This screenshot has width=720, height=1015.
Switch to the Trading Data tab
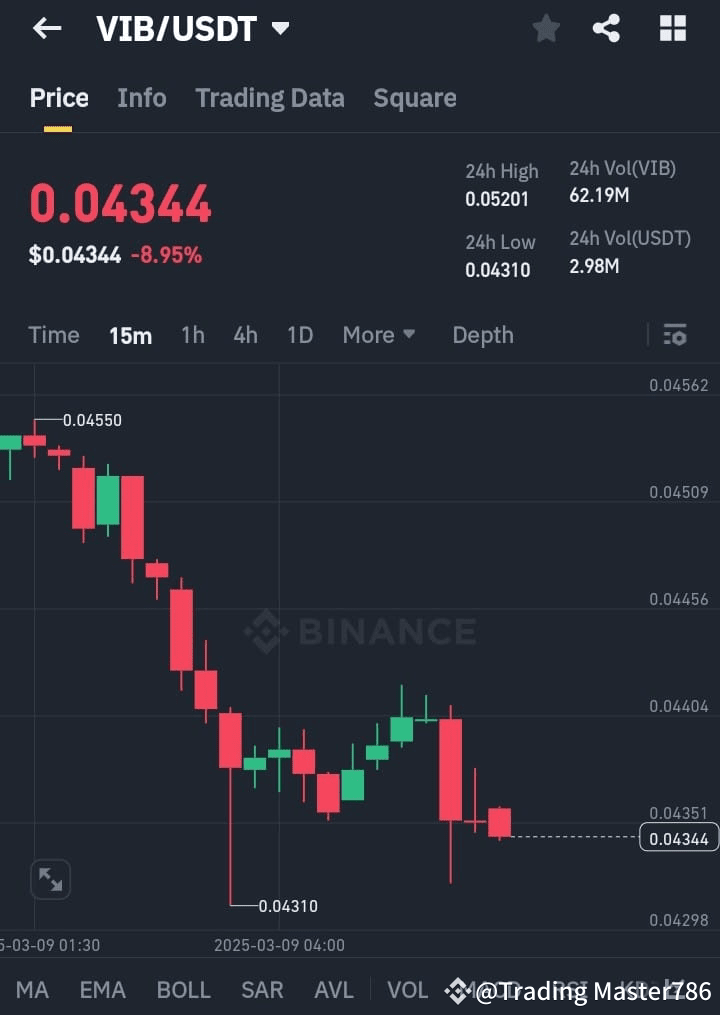click(x=270, y=98)
